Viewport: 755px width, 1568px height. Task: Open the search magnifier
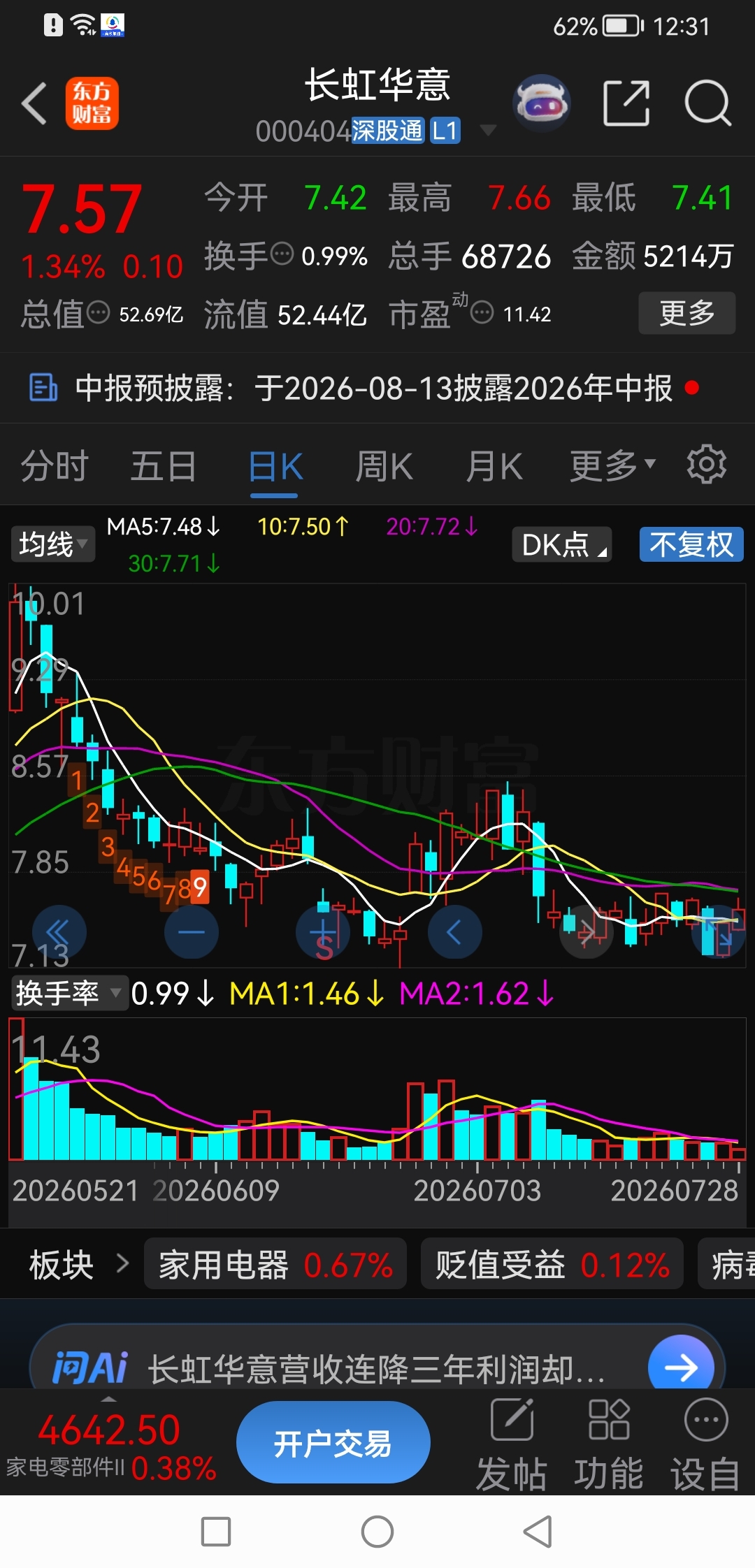pyautogui.click(x=707, y=103)
